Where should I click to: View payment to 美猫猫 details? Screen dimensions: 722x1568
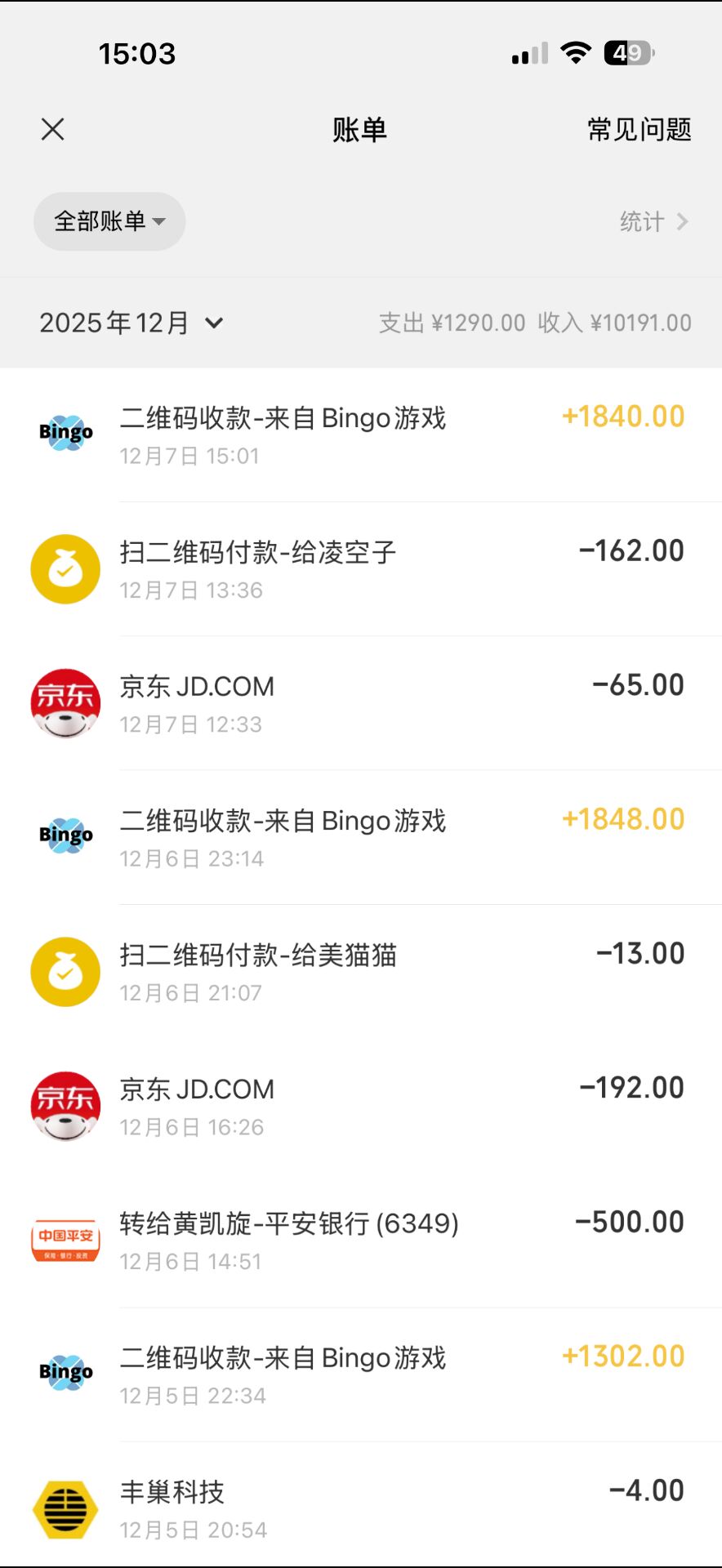tap(361, 972)
